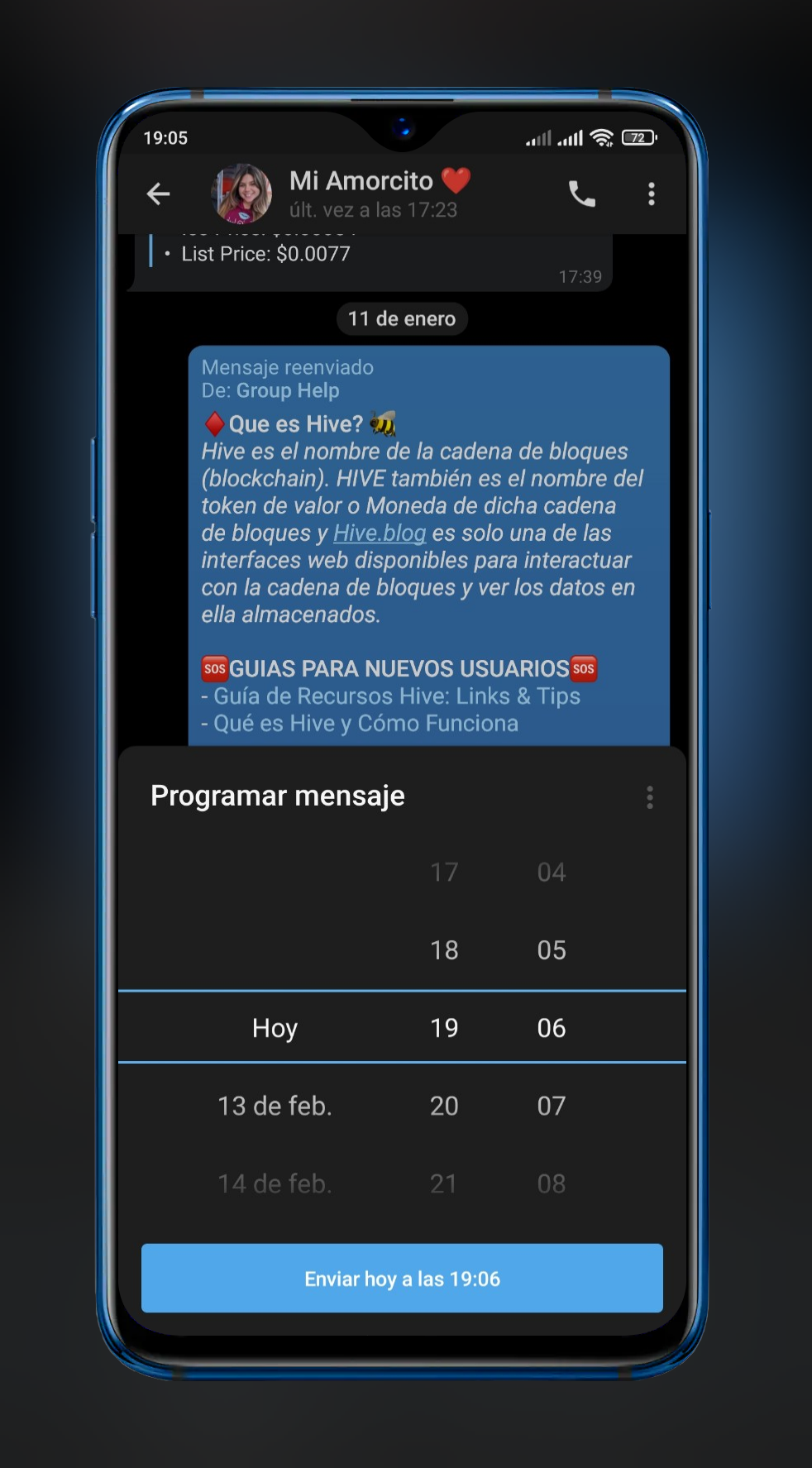812x1468 pixels.
Task: Open Guía de Recursos Hive: Links & Tips
Action: tap(397, 696)
